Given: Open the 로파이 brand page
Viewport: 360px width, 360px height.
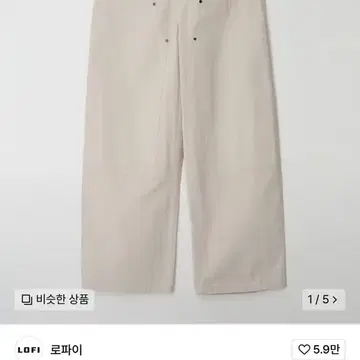Looking at the screenshot, I should [x=66, y=350].
